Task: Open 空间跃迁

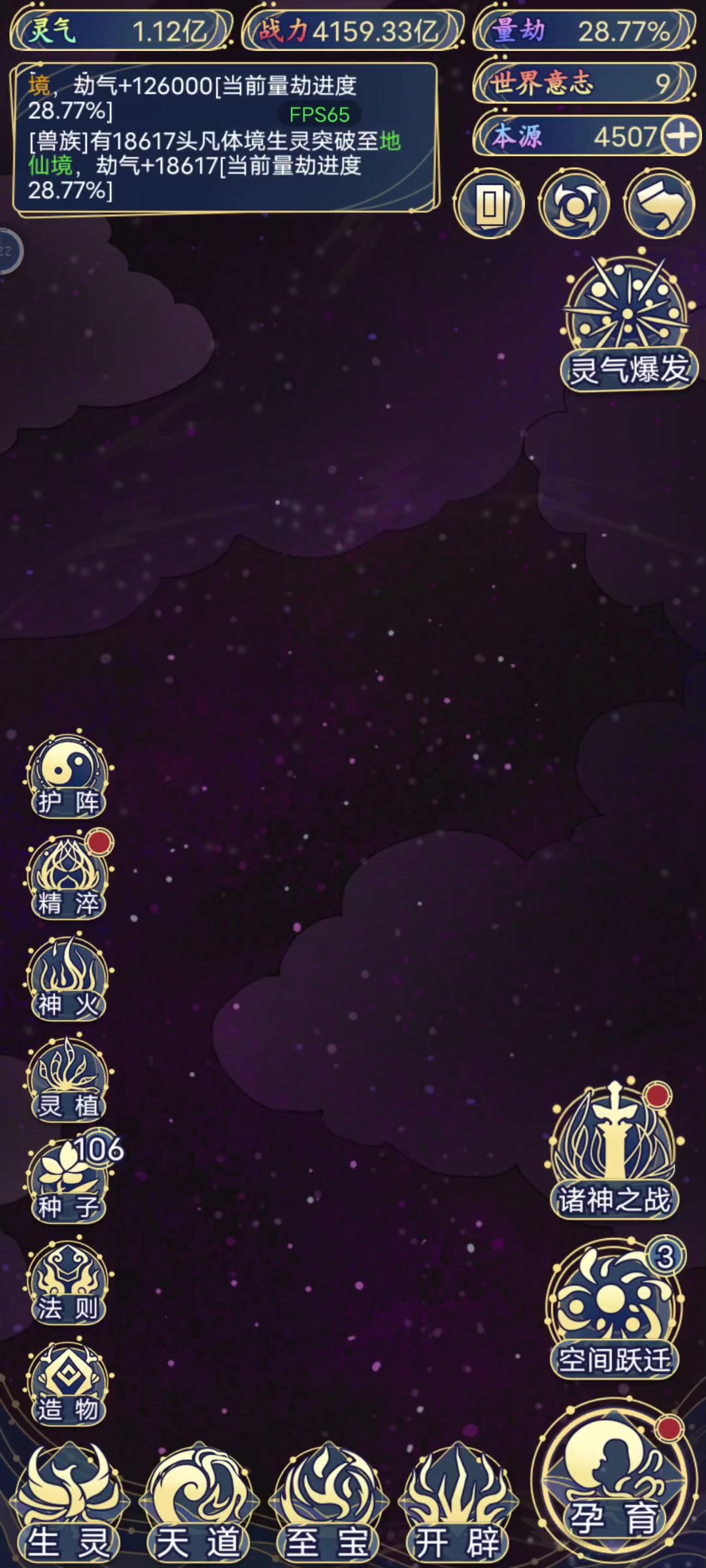Action: [x=614, y=1308]
